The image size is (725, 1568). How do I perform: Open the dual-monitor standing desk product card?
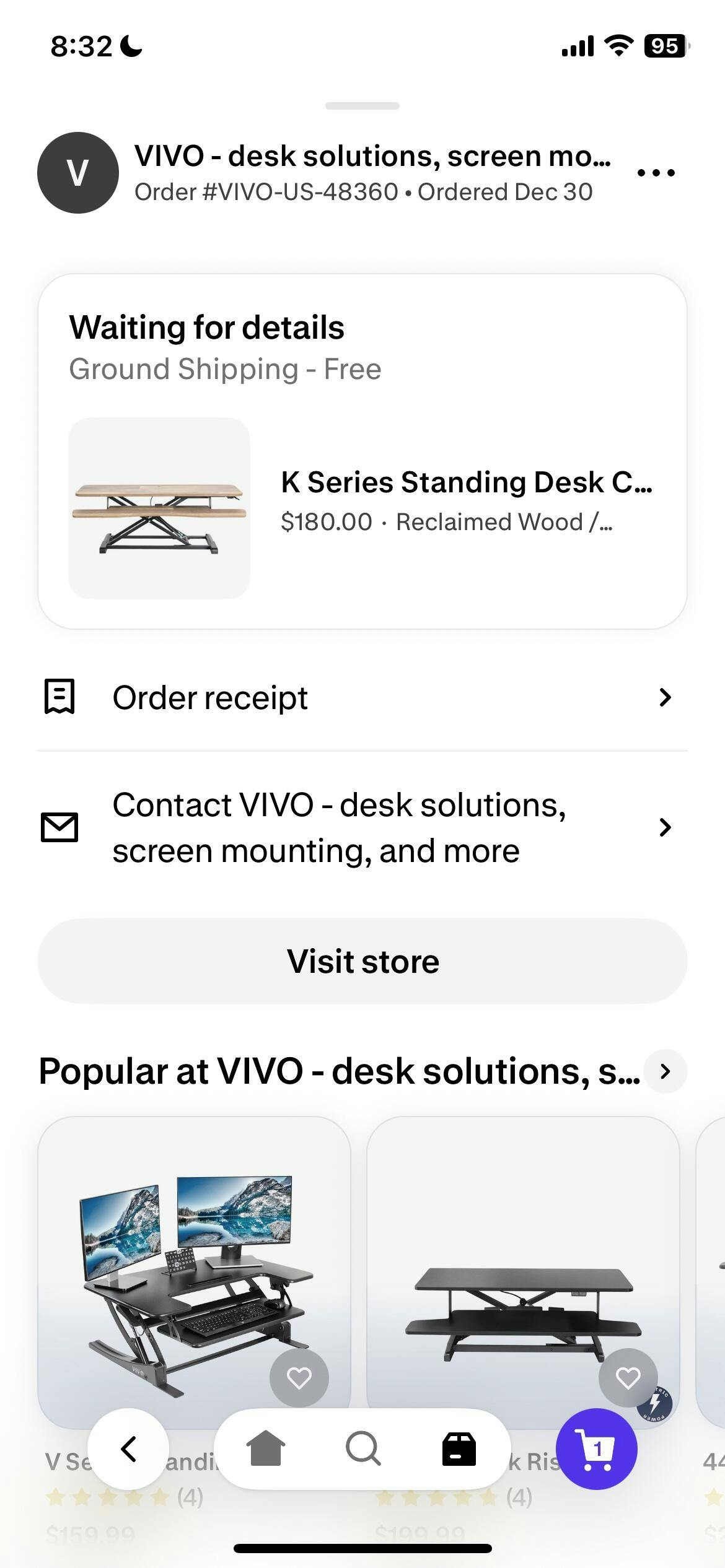coord(194,1263)
